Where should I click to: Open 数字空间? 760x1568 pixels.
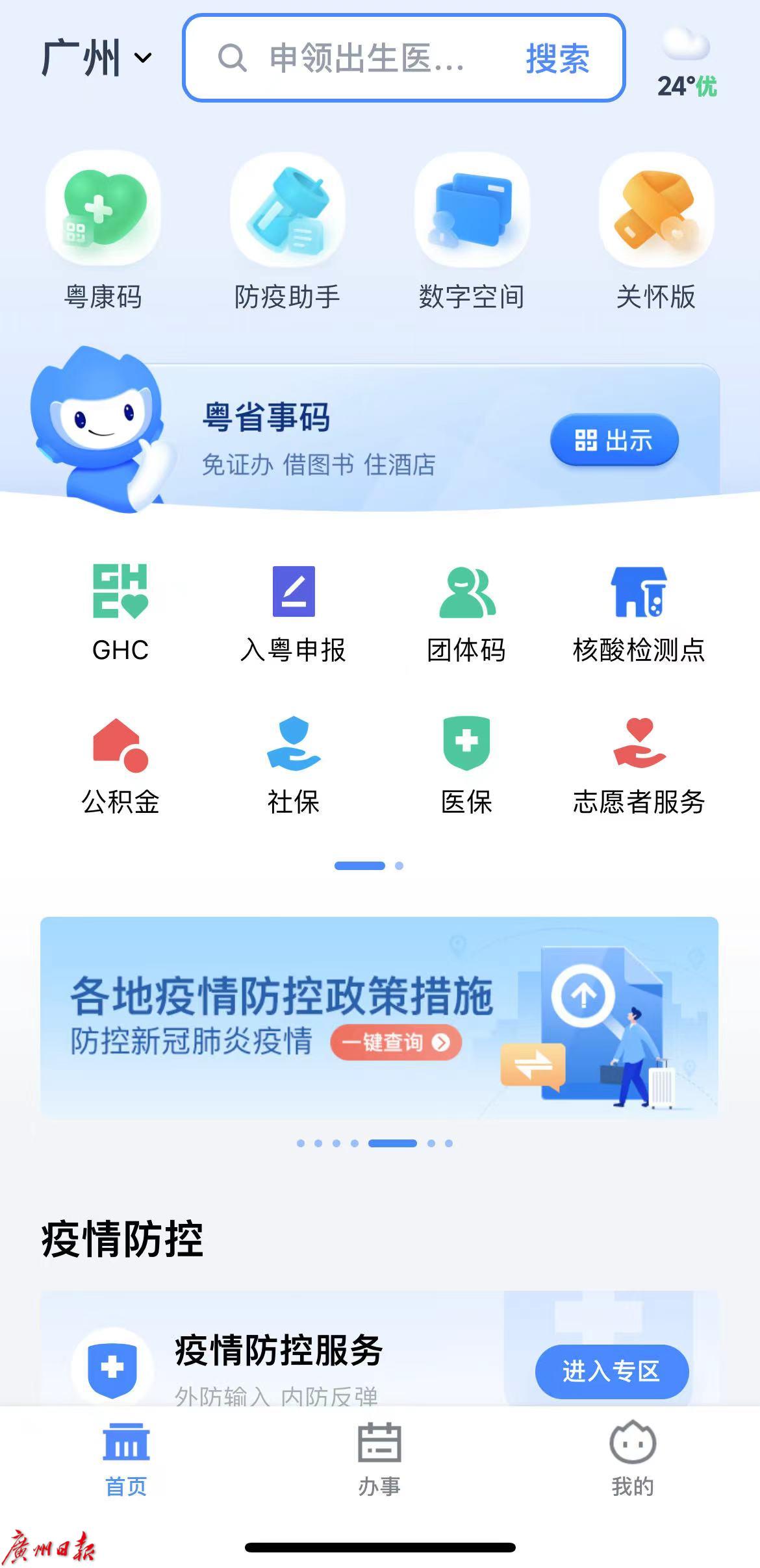click(x=472, y=230)
